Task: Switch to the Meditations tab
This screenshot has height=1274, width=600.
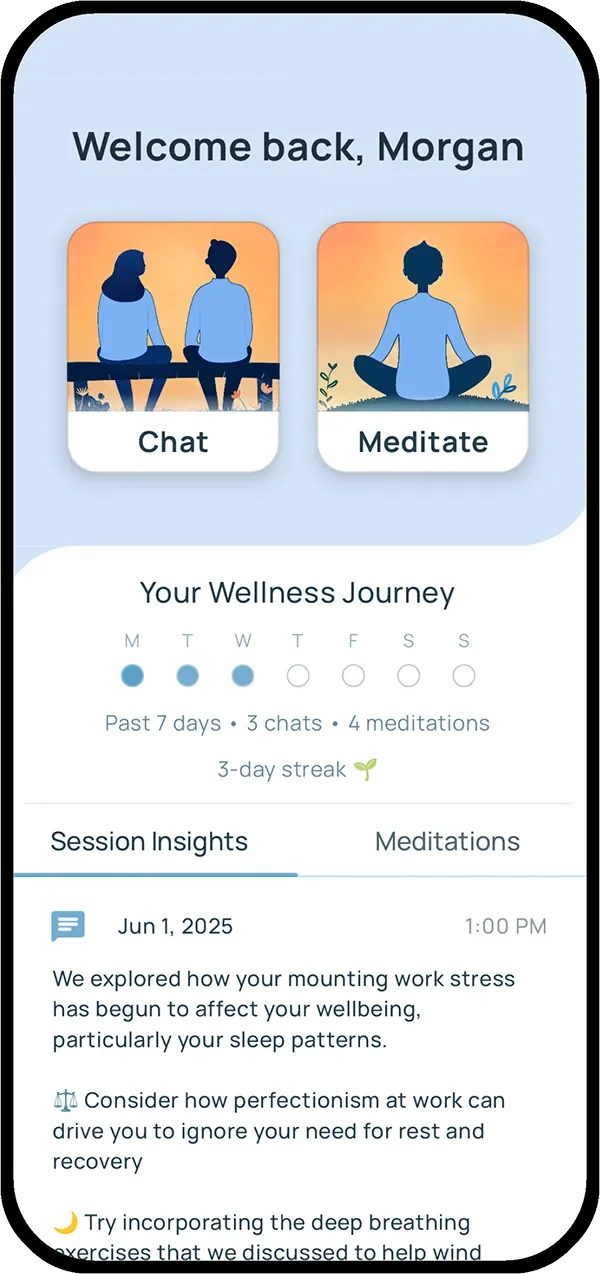Action: pyautogui.click(x=447, y=841)
